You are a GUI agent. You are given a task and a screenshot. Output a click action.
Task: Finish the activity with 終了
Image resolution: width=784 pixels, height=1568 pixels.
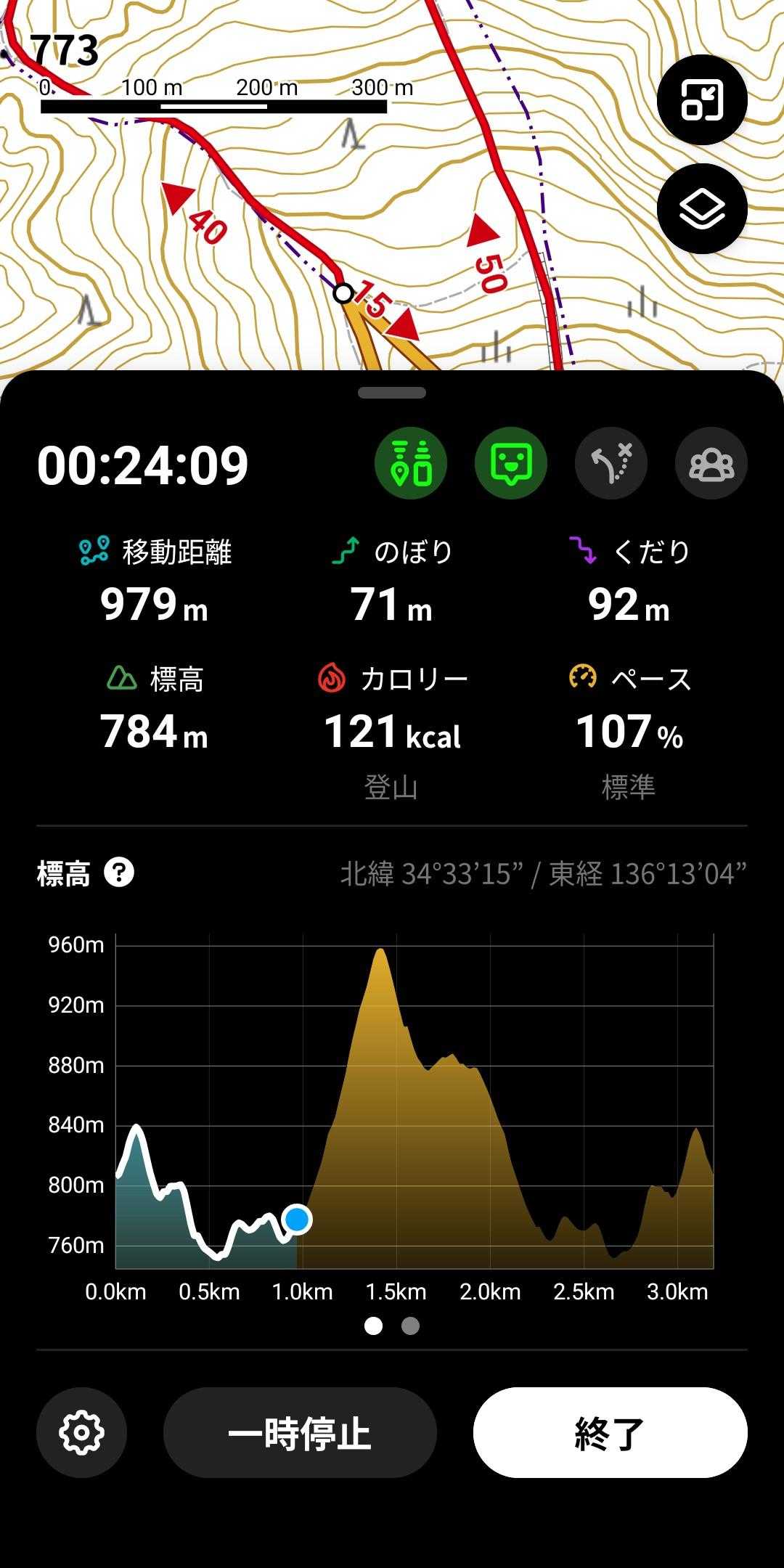point(610,1433)
